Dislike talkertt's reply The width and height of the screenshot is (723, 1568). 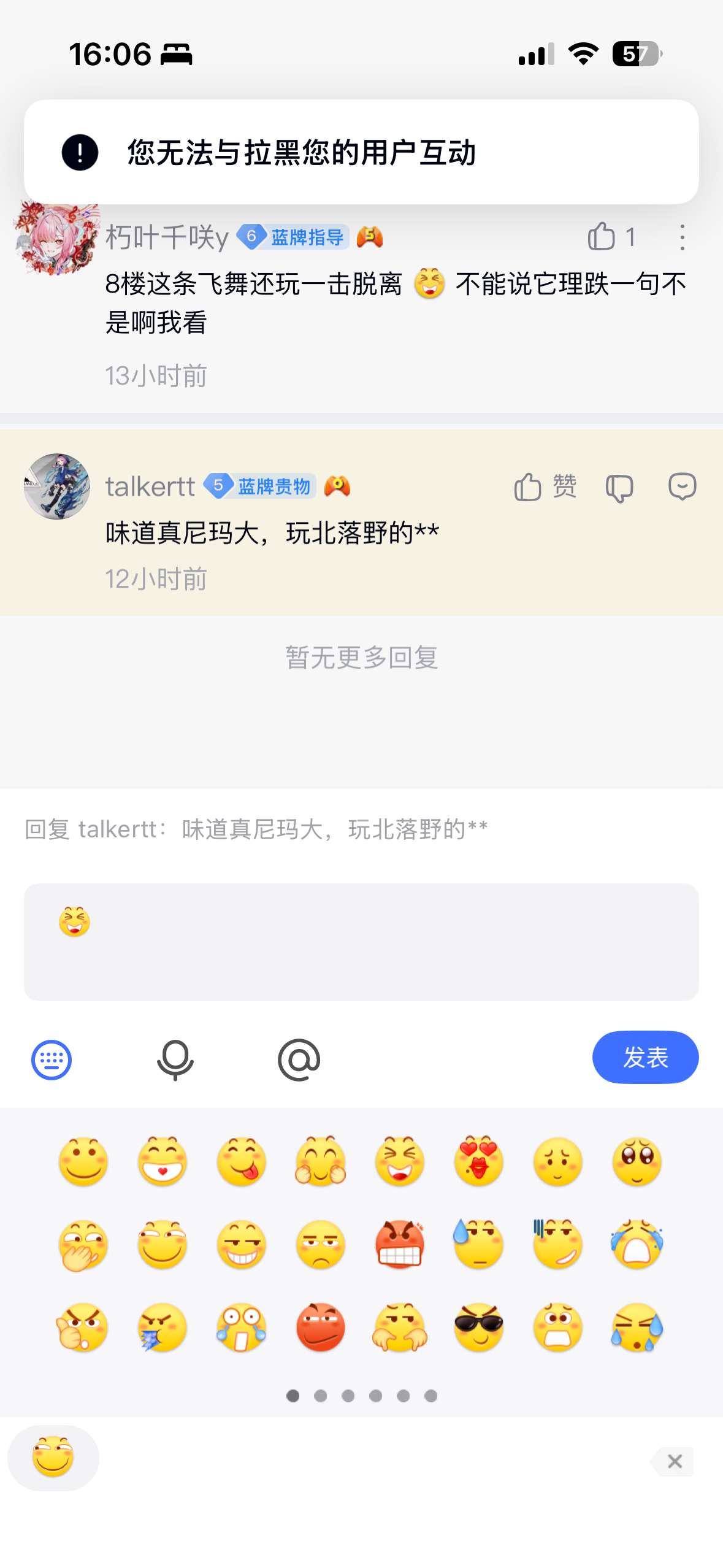coord(619,488)
